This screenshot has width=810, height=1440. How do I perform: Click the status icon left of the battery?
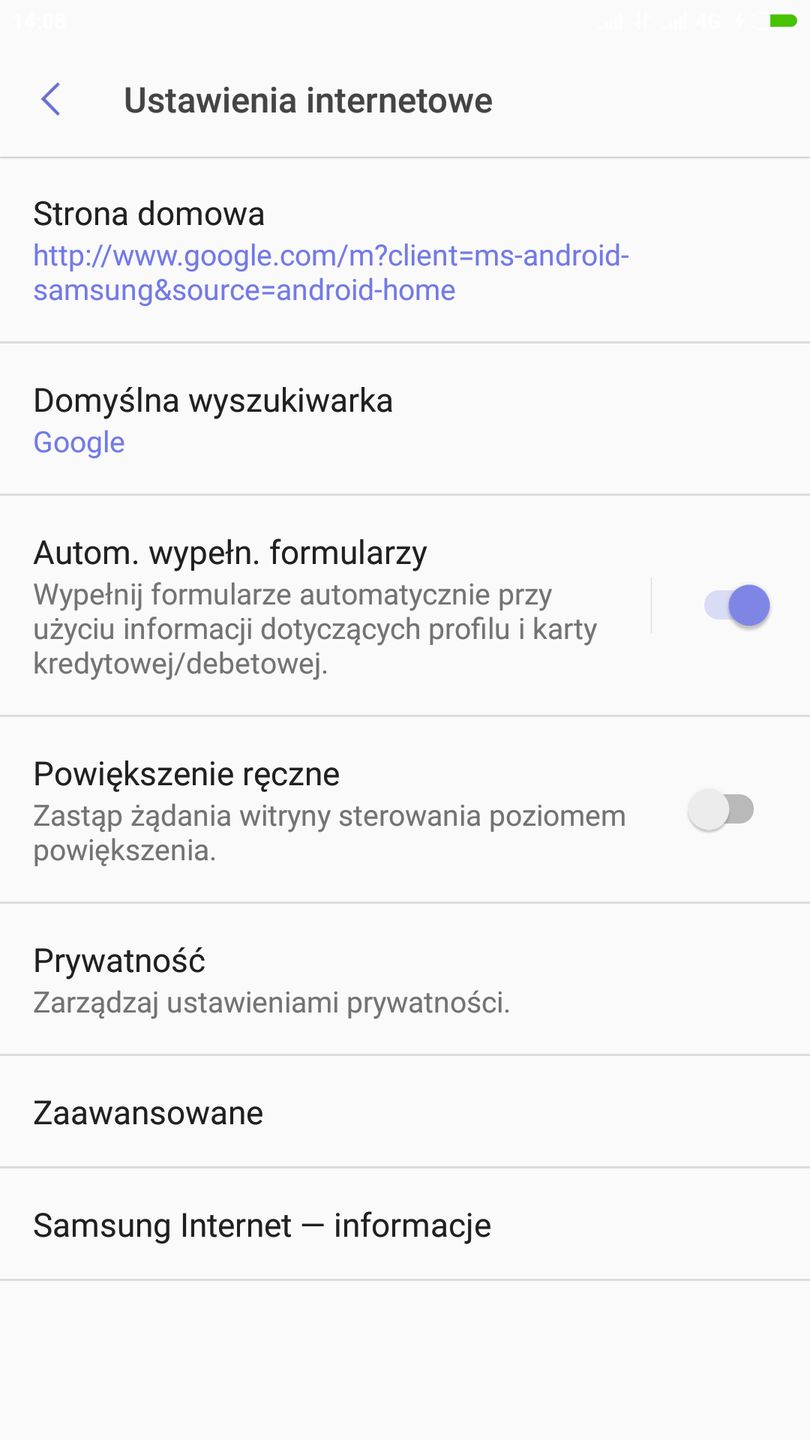pyautogui.click(x=737, y=20)
